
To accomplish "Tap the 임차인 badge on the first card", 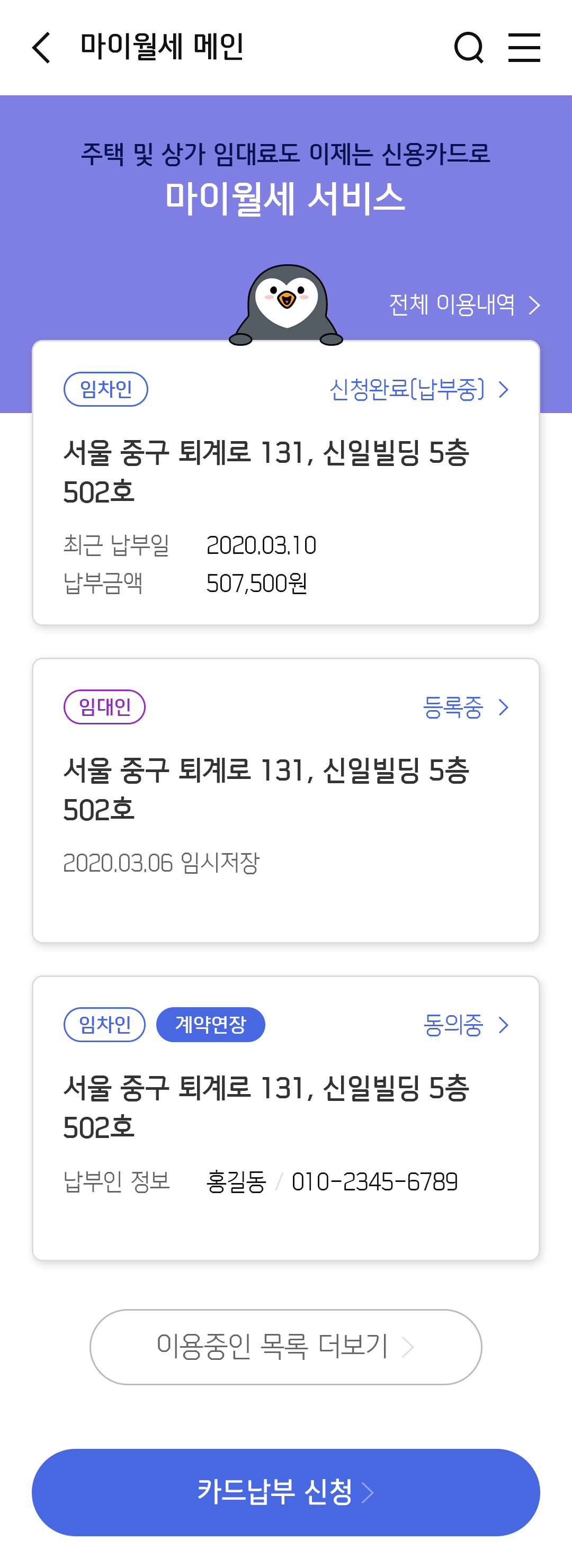I will [106, 390].
